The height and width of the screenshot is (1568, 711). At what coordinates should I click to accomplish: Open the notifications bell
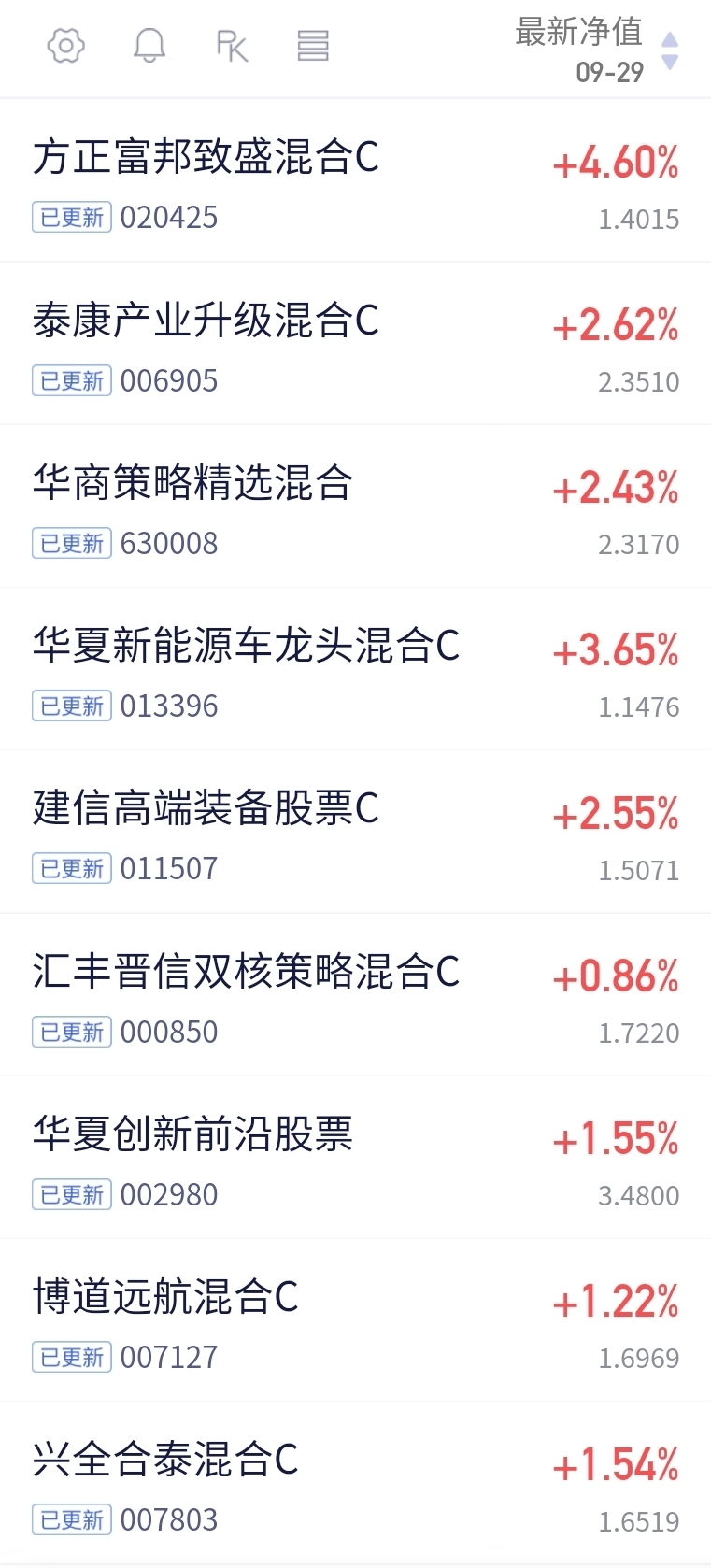click(x=149, y=45)
